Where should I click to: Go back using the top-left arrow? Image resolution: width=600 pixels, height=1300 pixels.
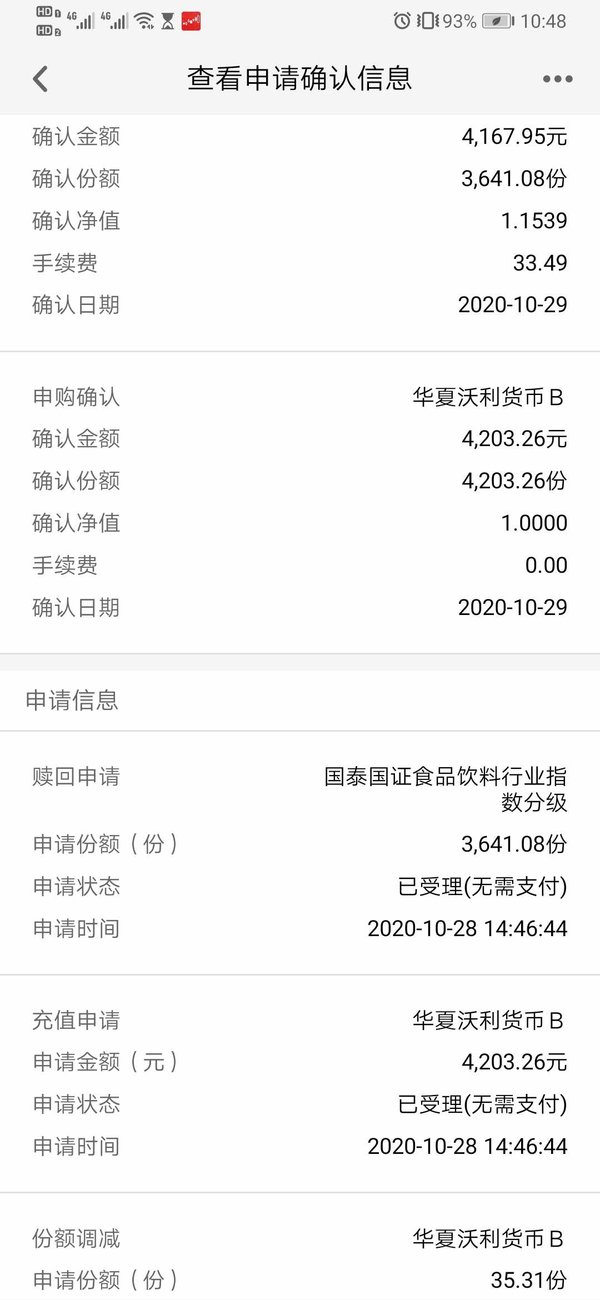tap(40, 79)
